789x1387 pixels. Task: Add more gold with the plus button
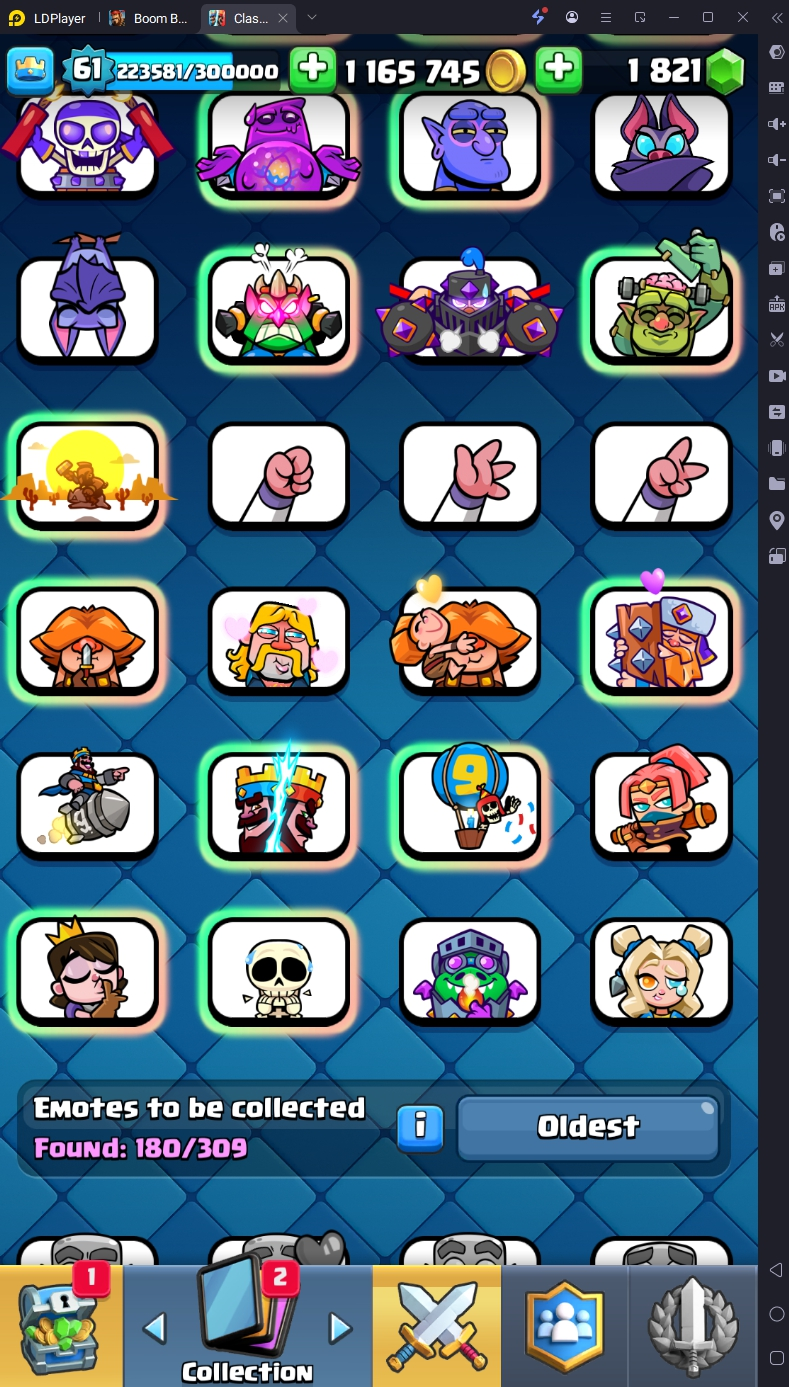tap(312, 70)
